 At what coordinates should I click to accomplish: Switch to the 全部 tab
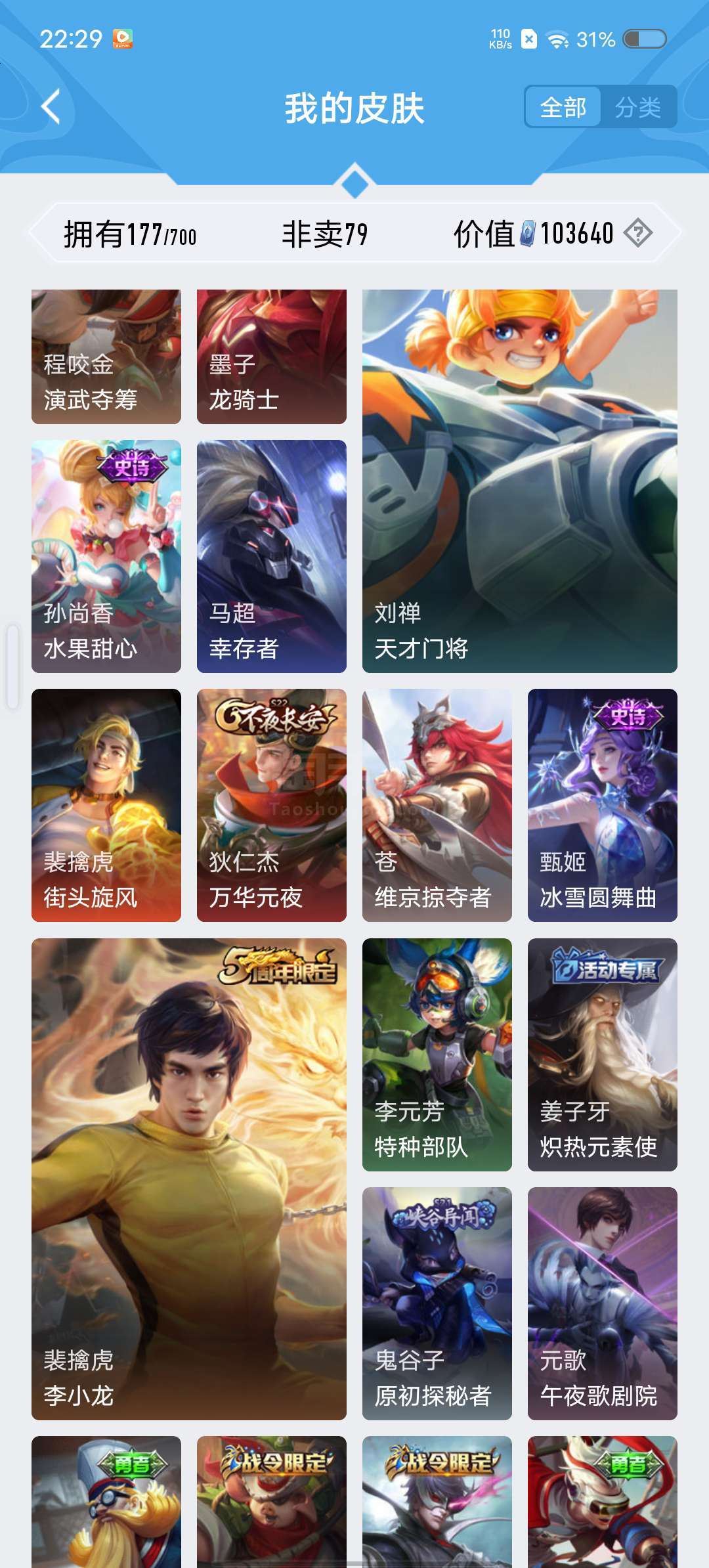click(x=563, y=107)
